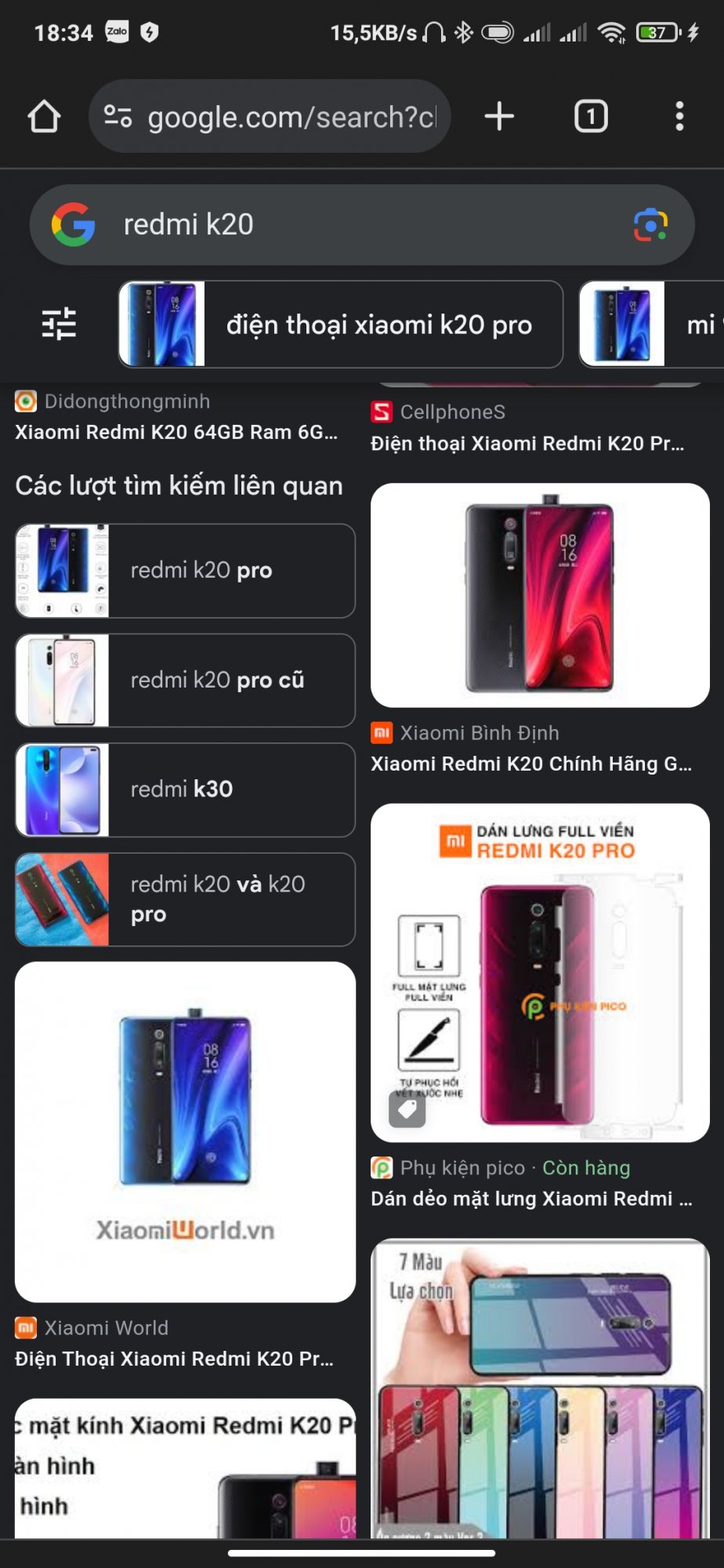Open Google Lens camera search
Screen dimensions: 724x1568
click(x=650, y=225)
